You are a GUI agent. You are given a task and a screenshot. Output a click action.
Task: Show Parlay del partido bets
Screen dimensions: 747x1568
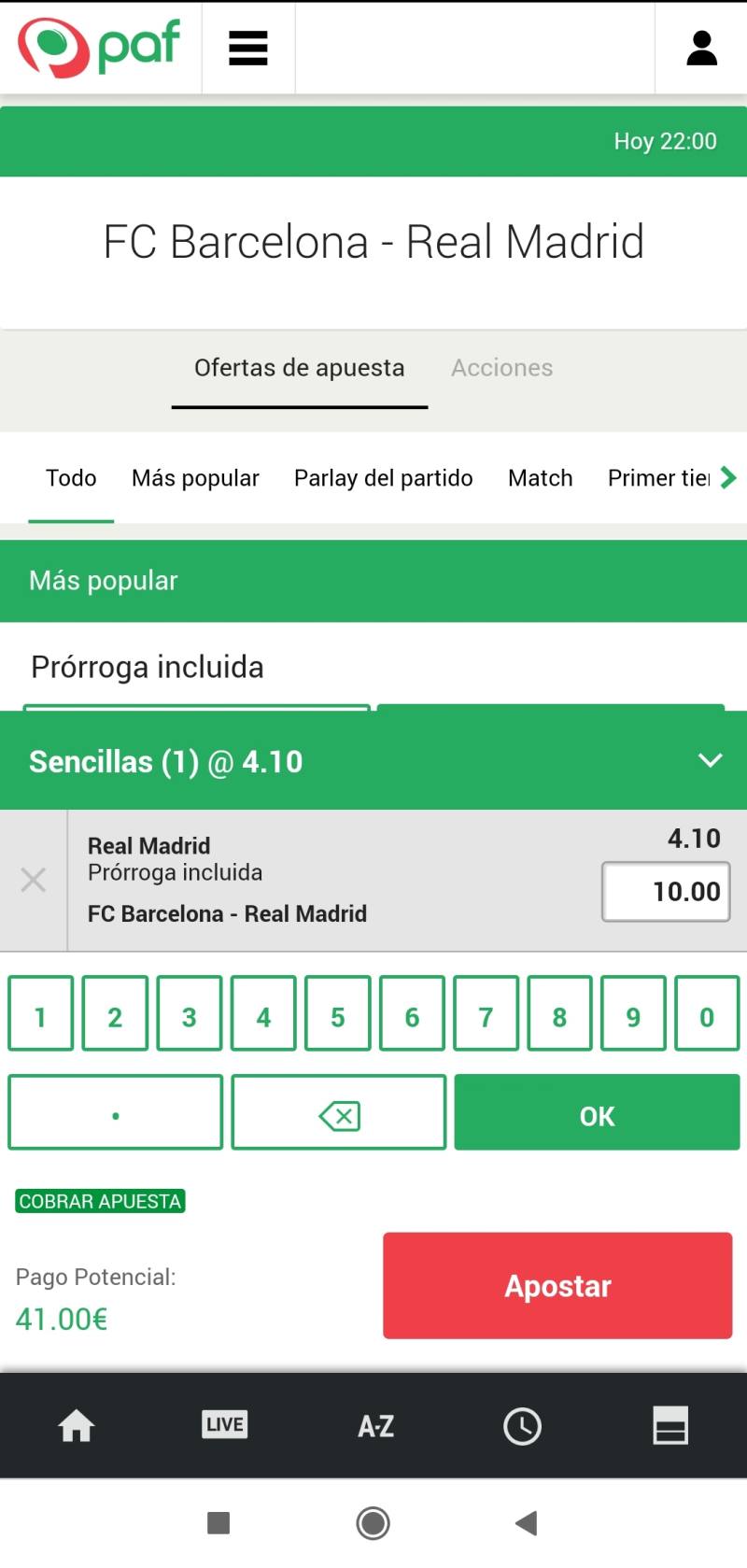coord(383,478)
